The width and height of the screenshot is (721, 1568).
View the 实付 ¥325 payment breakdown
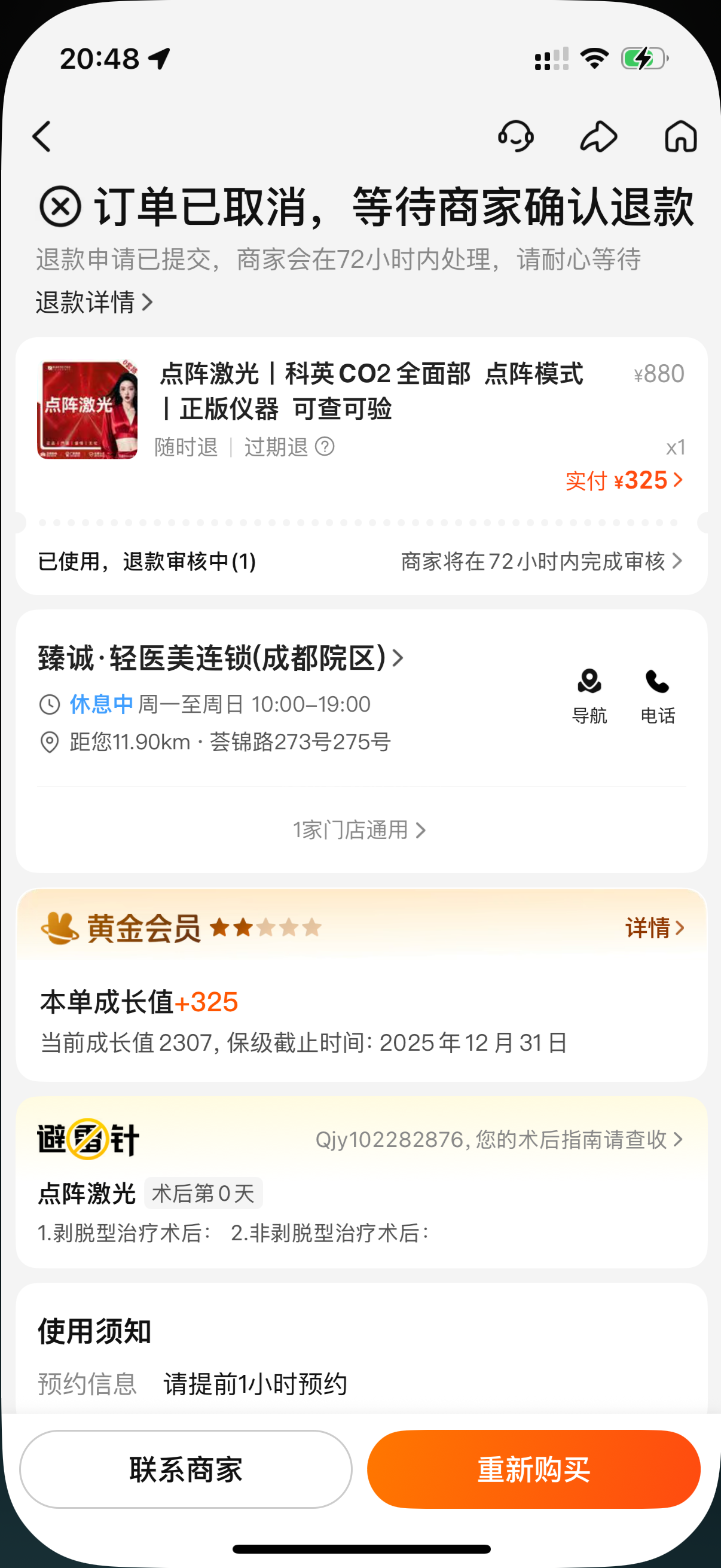click(624, 481)
